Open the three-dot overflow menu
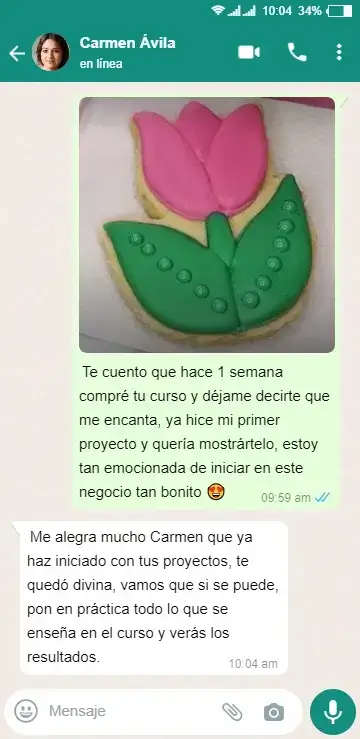 (339, 52)
